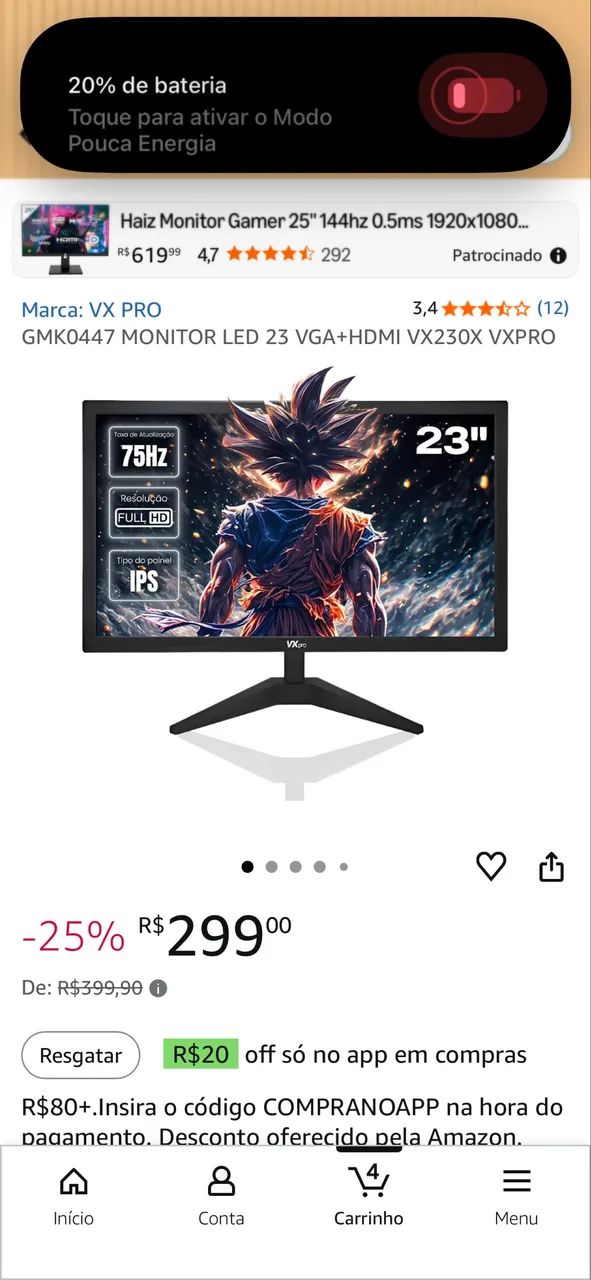Image resolution: width=591 pixels, height=1280 pixels.
Task: Go to the Início tab
Action: click(x=74, y=1196)
